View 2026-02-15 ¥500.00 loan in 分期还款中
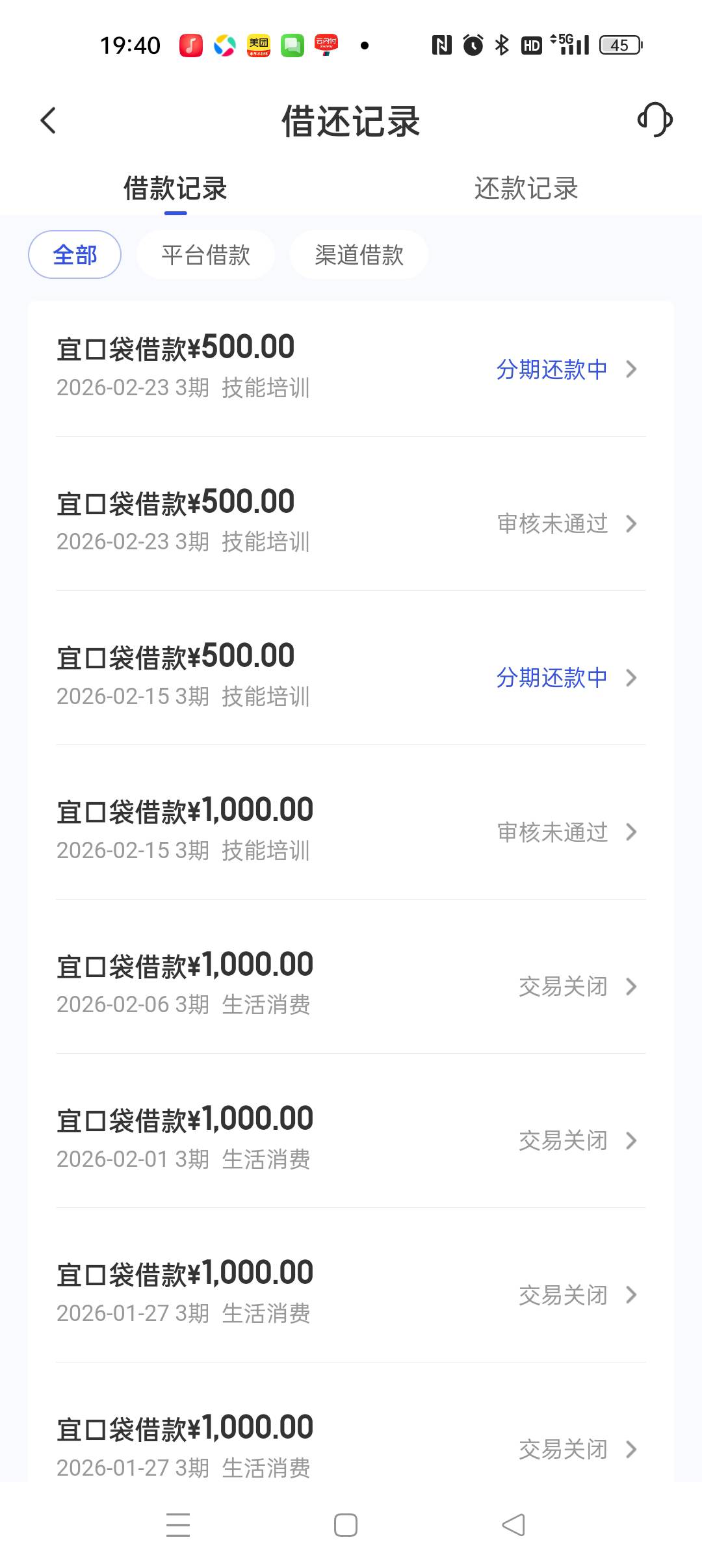The height and width of the screenshot is (1568, 702). coord(351,676)
